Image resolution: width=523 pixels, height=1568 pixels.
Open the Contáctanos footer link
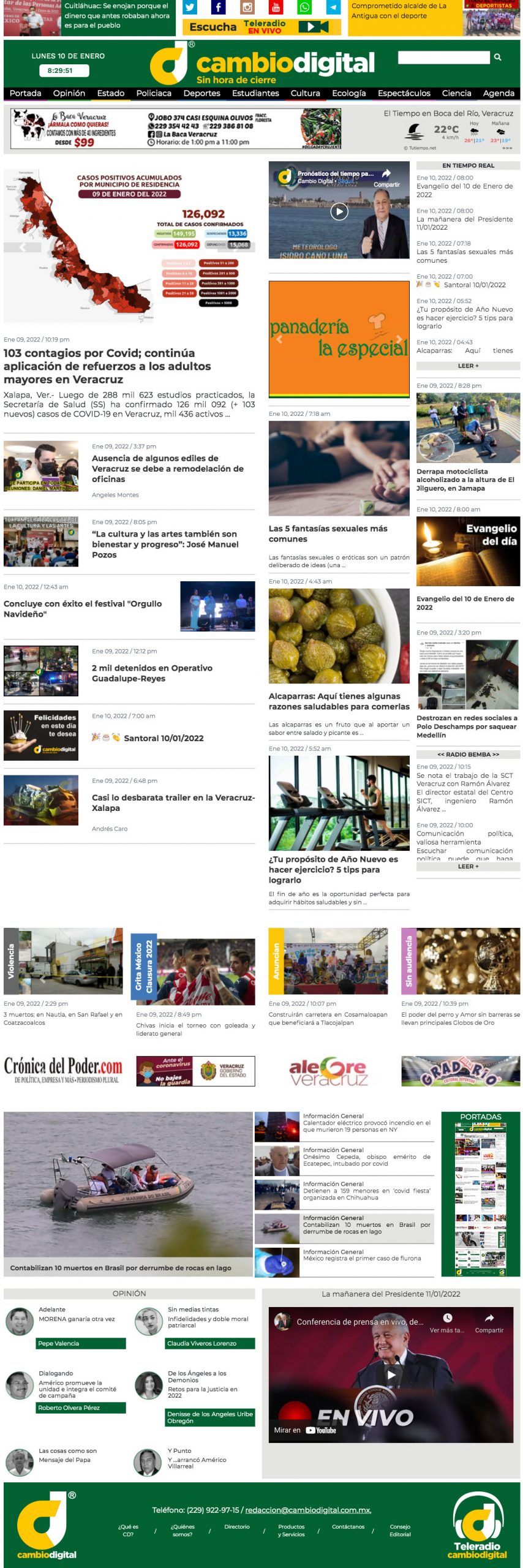coord(348,1526)
